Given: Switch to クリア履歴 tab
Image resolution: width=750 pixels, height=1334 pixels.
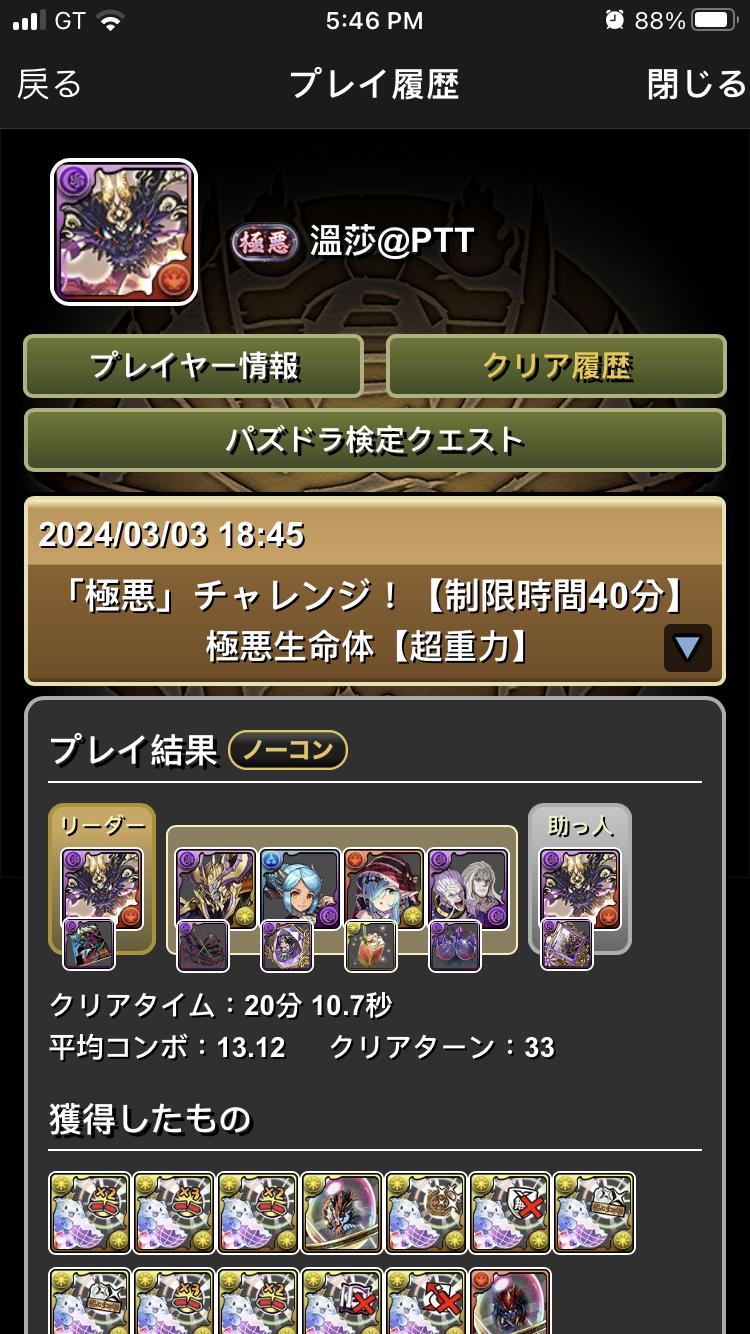Looking at the screenshot, I should [556, 366].
